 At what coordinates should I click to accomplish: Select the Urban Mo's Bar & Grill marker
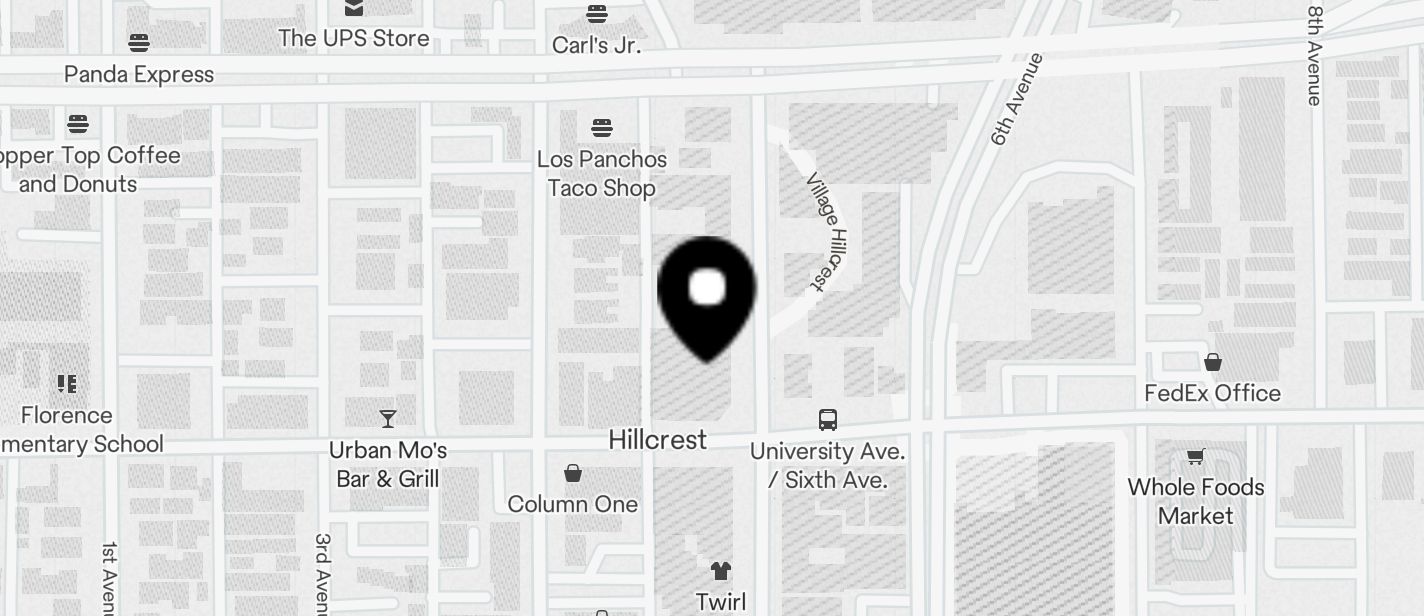tap(388, 419)
